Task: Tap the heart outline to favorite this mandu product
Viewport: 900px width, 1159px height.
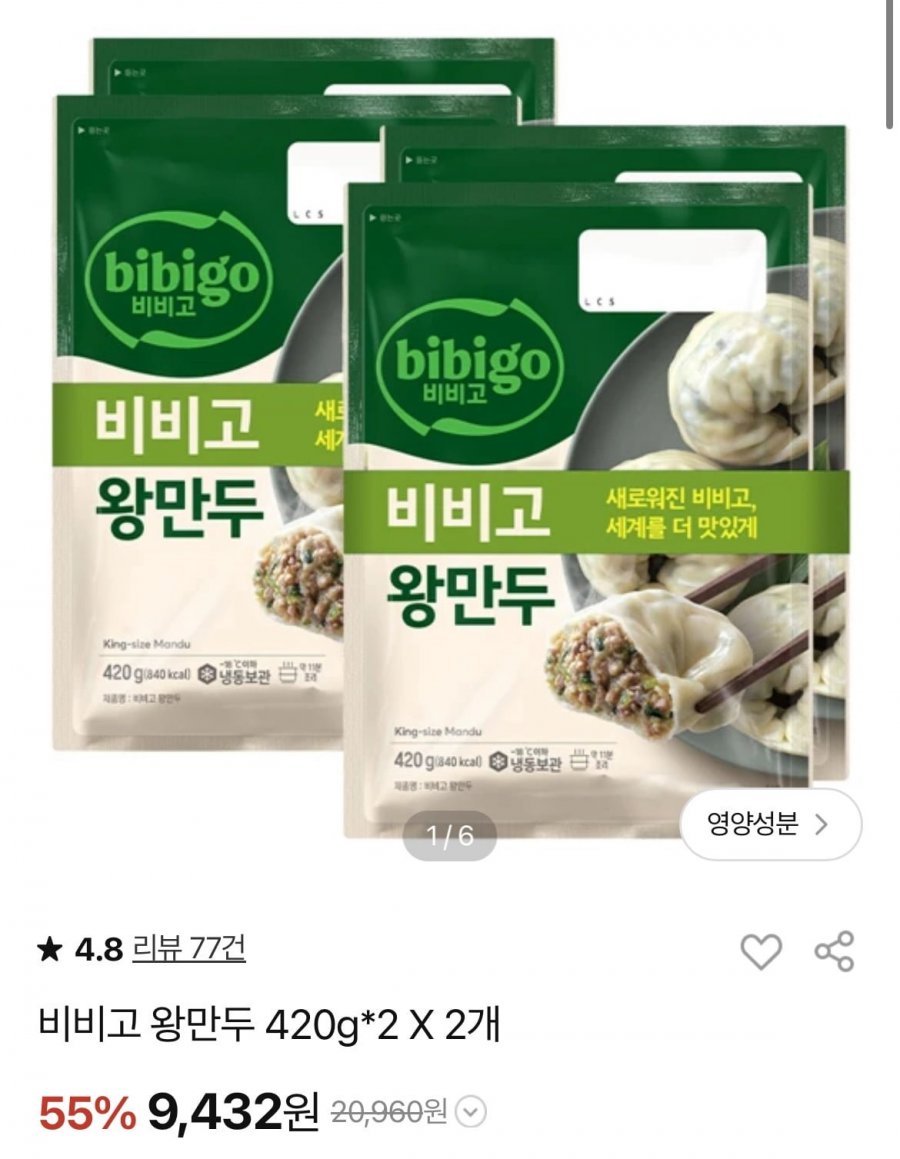Action: click(763, 951)
